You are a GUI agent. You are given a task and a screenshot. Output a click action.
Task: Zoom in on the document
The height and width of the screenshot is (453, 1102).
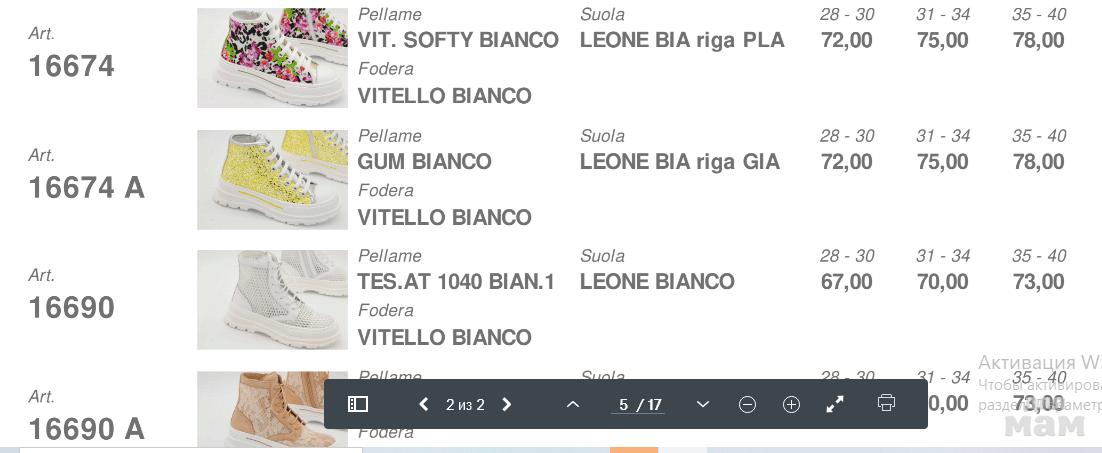(791, 404)
